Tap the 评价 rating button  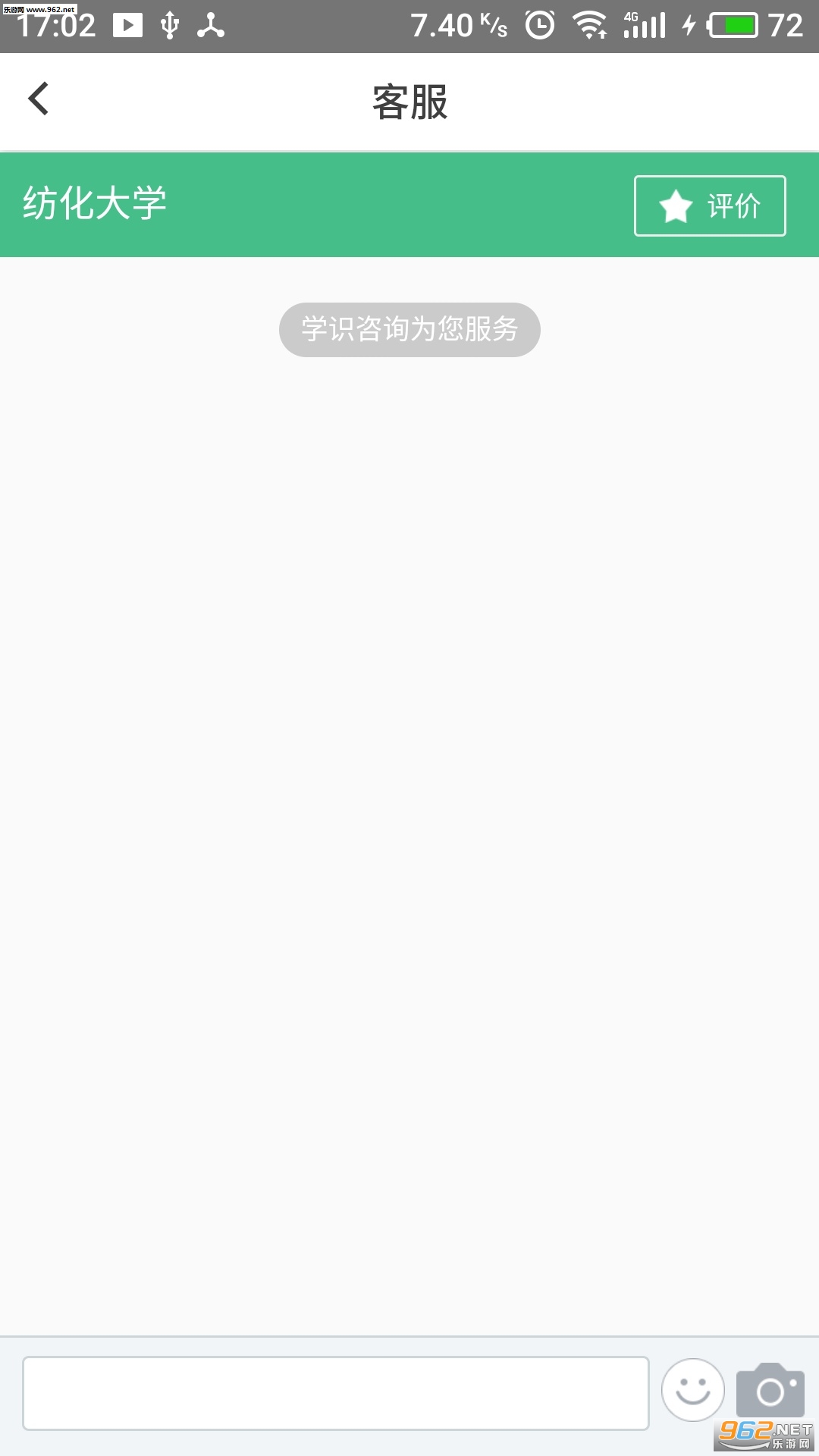710,206
